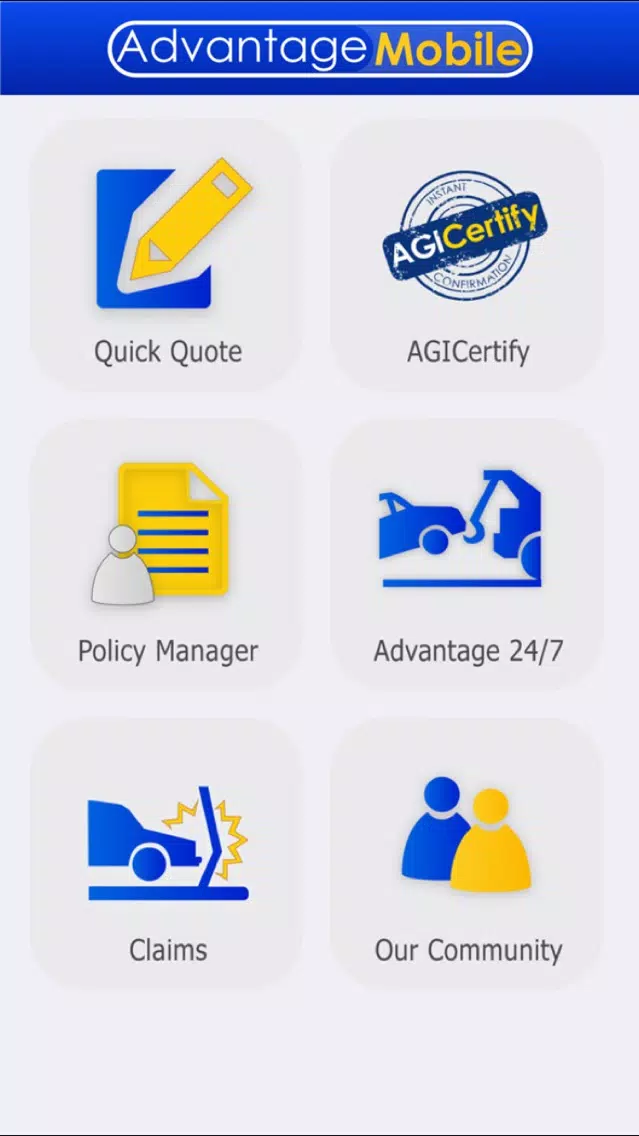Image resolution: width=639 pixels, height=1136 pixels.
Task: Select Advantage 24/7 roadside assistance
Action: point(467,555)
